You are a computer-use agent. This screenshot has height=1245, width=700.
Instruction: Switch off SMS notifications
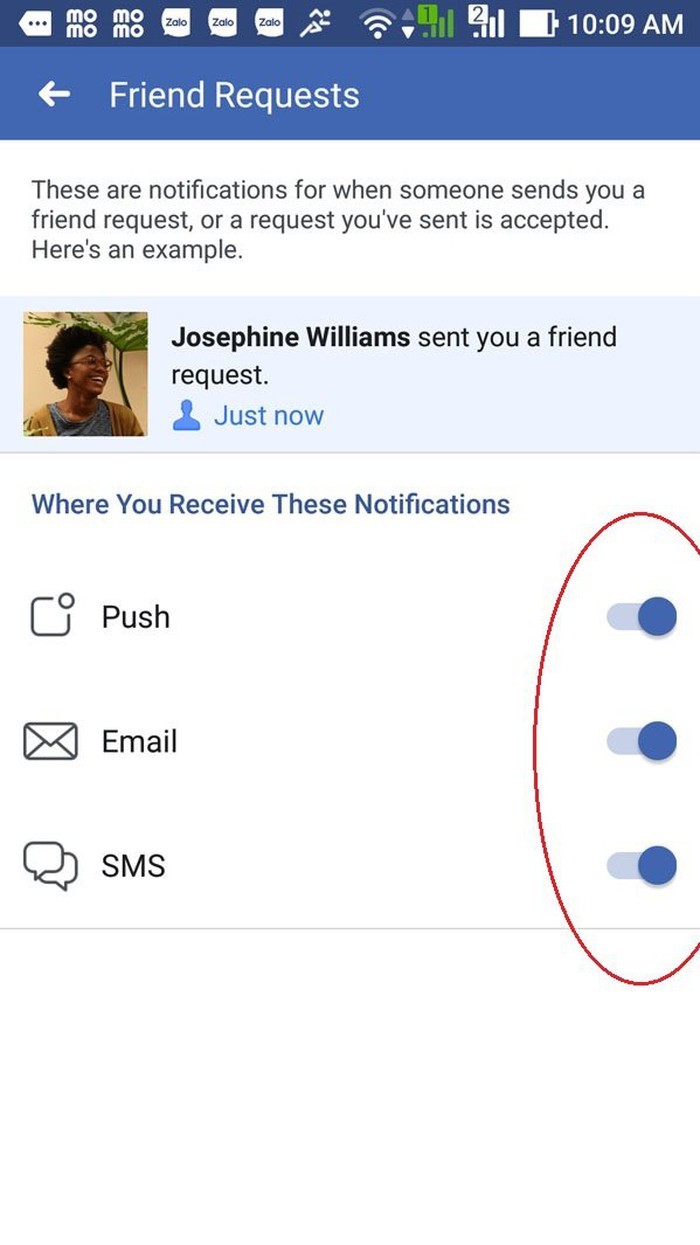(x=642, y=865)
